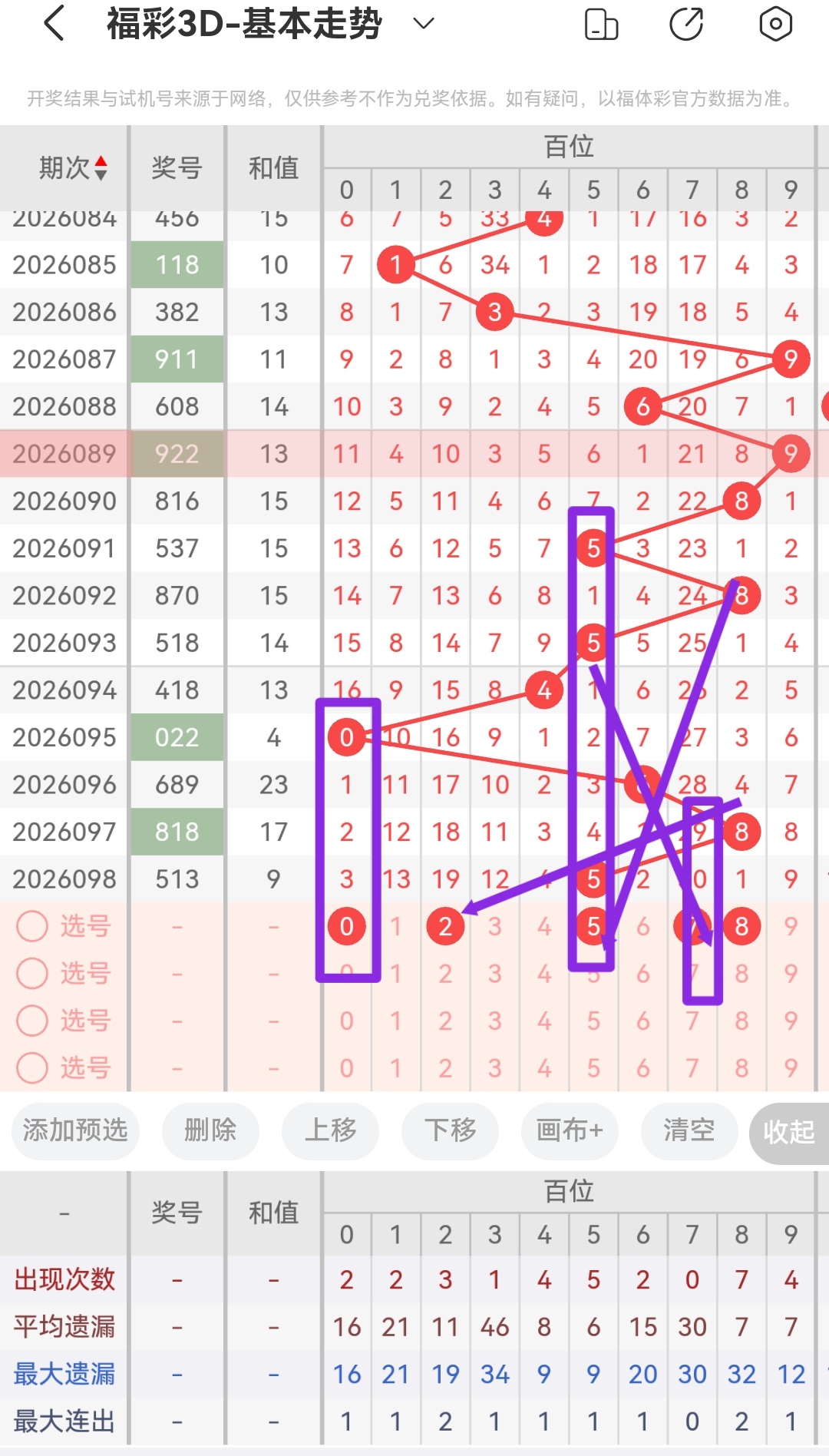Screen dimensions: 829x1456
Task: Collapse the selection panel with 收起
Action: pos(788,1131)
